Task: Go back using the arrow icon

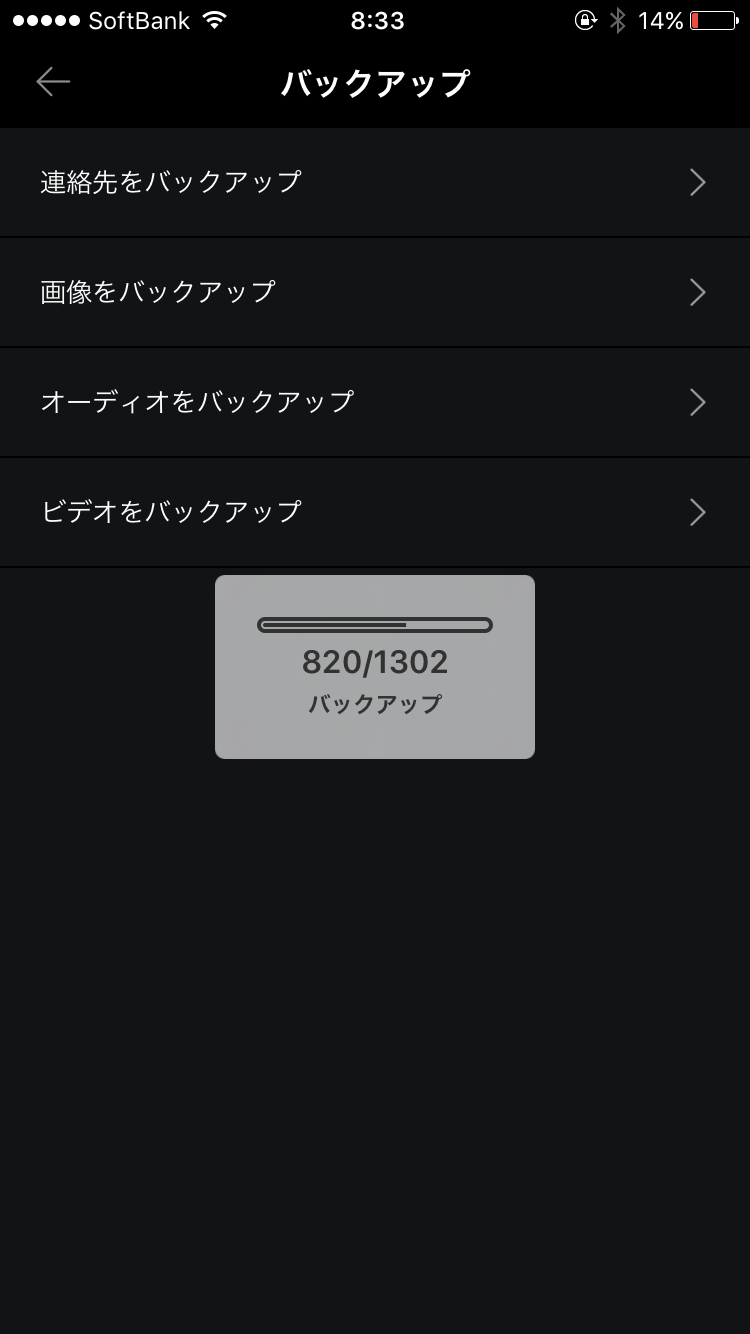Action: (x=53, y=82)
